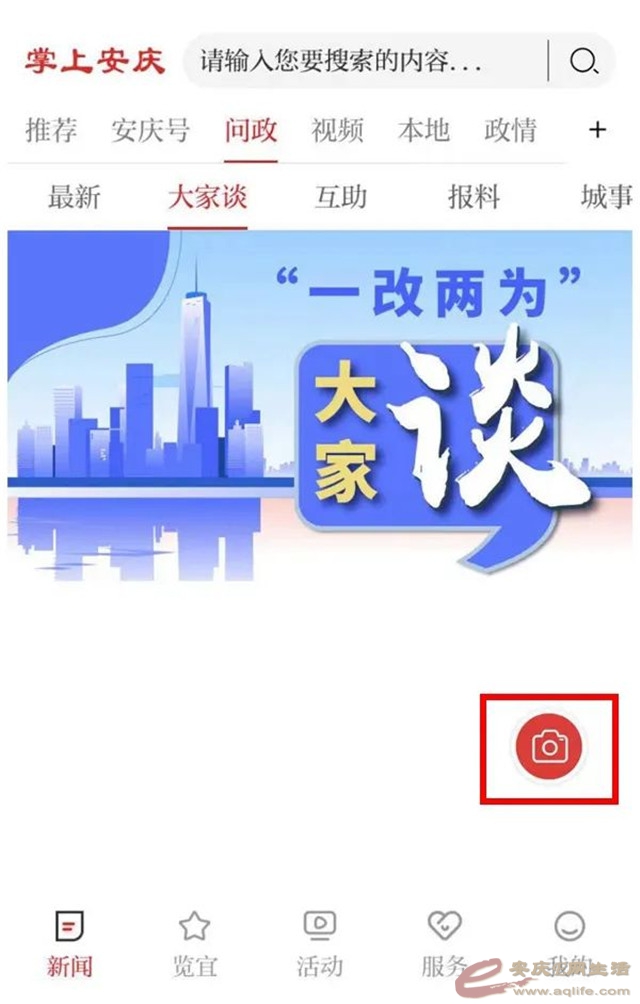Switch to the 推荐 tab
Viewport: 640px width, 1004px height.
click(x=51, y=130)
